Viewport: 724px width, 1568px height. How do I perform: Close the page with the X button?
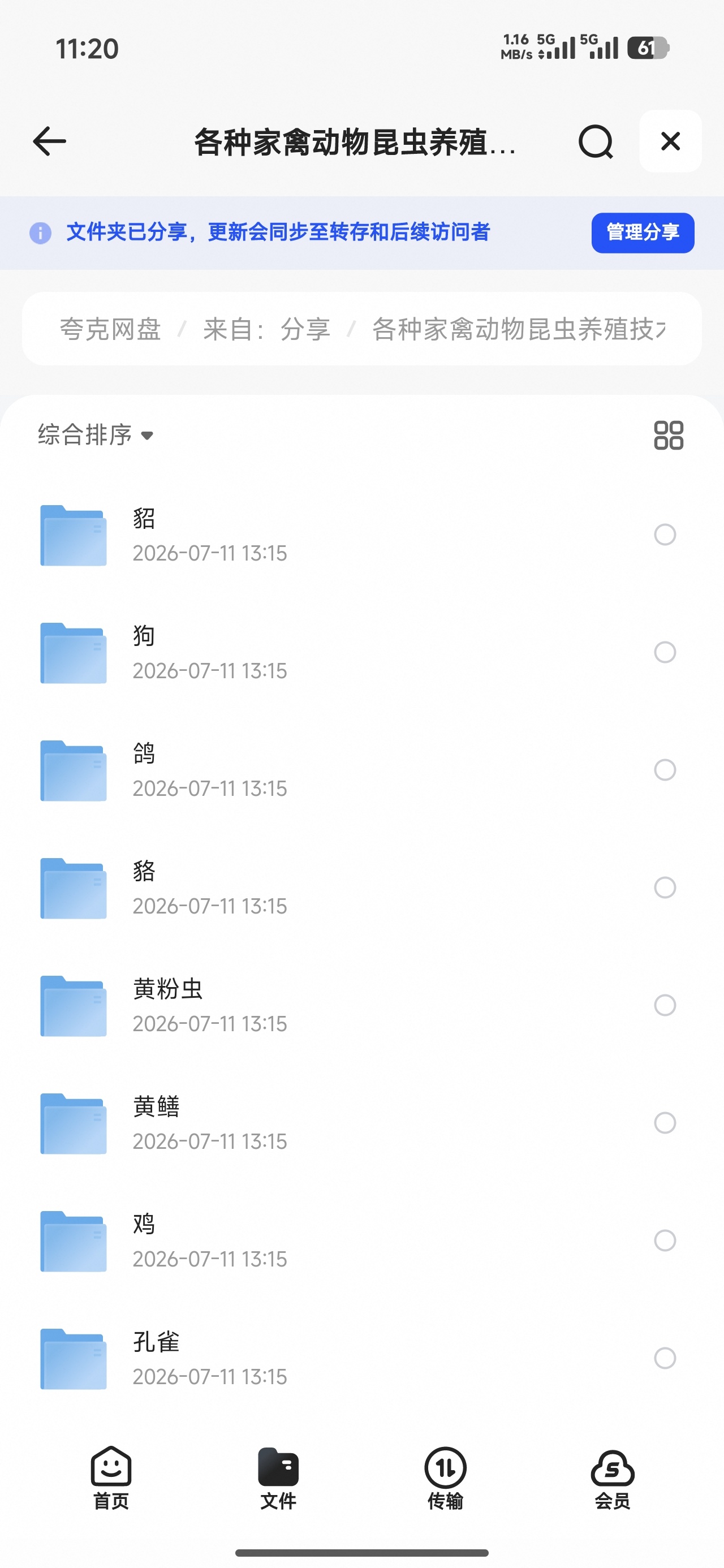click(670, 141)
